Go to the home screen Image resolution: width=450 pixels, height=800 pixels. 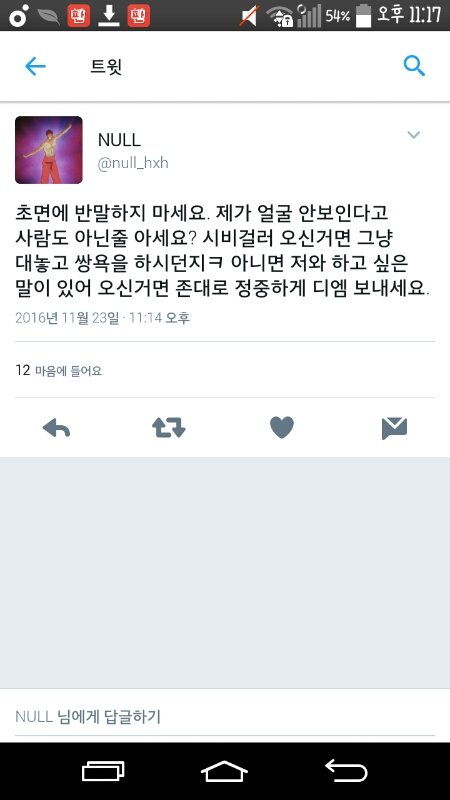(224, 771)
